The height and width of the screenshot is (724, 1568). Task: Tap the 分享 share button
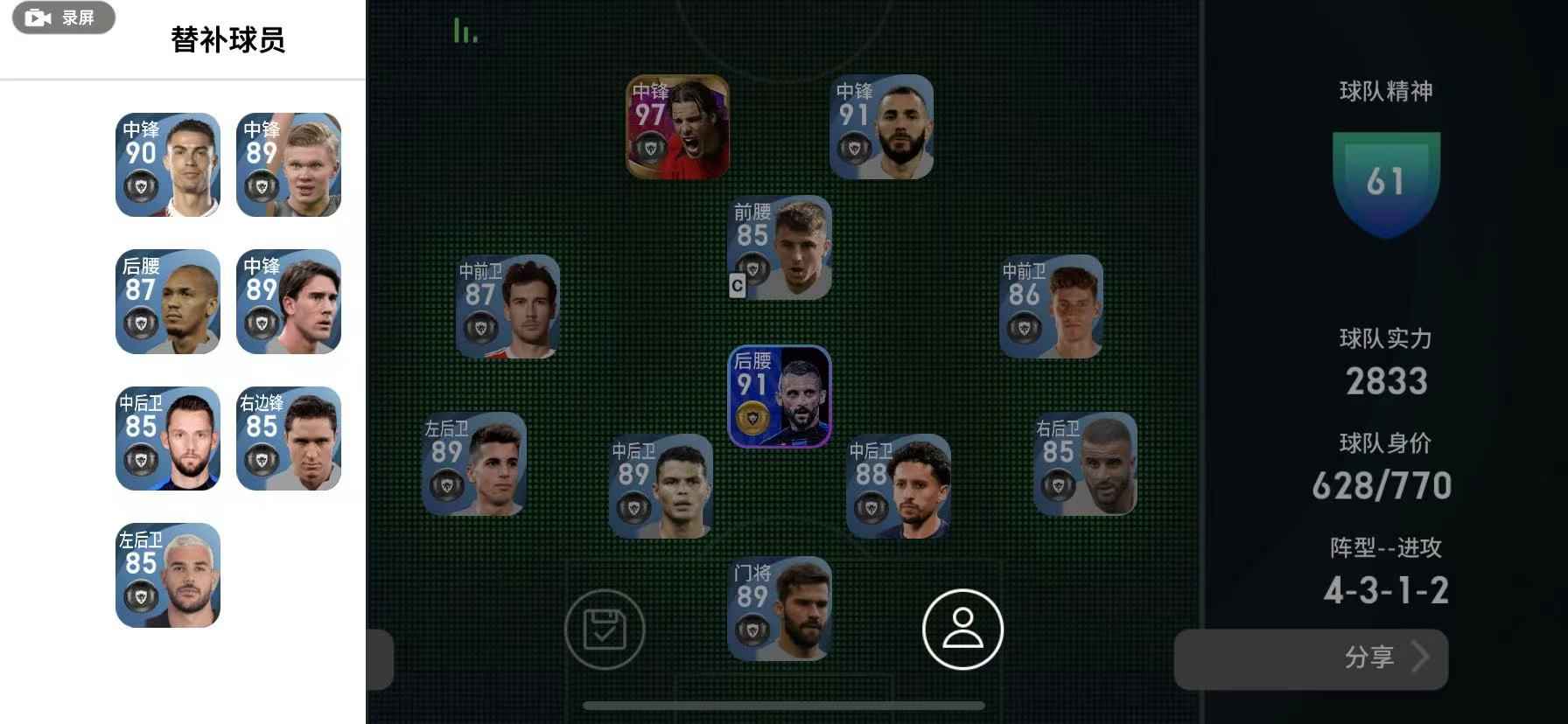click(1310, 658)
